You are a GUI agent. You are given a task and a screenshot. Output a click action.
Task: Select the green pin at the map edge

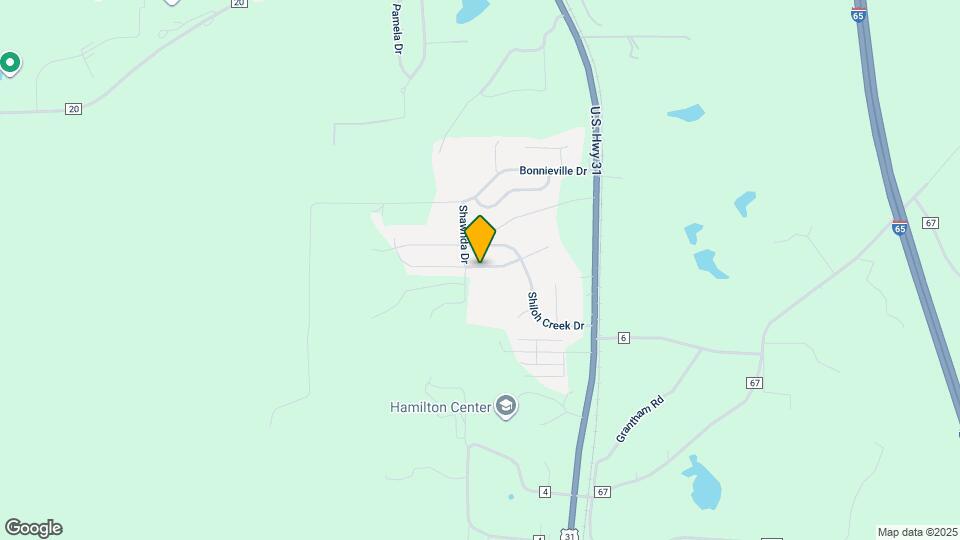[x=10, y=64]
